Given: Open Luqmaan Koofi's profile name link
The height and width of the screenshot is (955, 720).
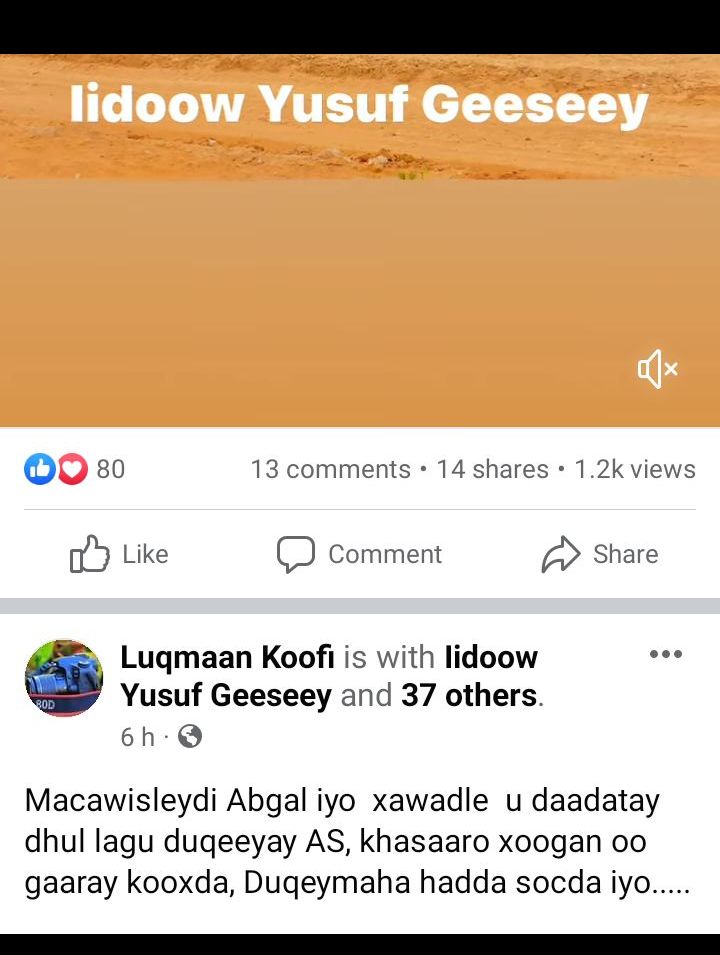Looking at the screenshot, I should pyautogui.click(x=227, y=657).
